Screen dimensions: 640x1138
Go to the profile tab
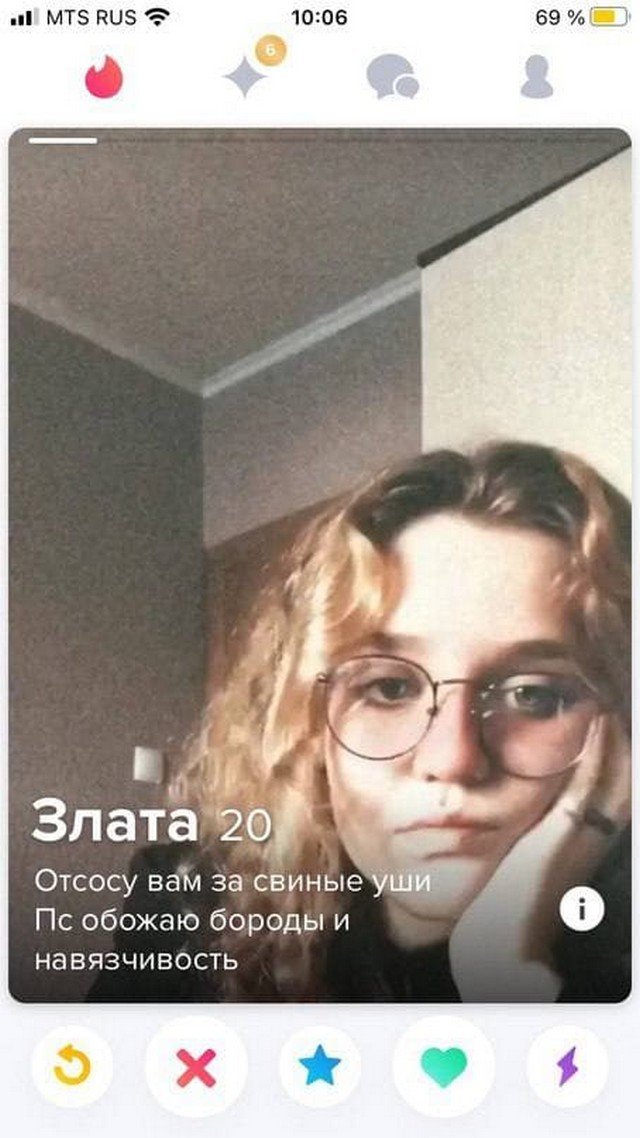[536, 77]
